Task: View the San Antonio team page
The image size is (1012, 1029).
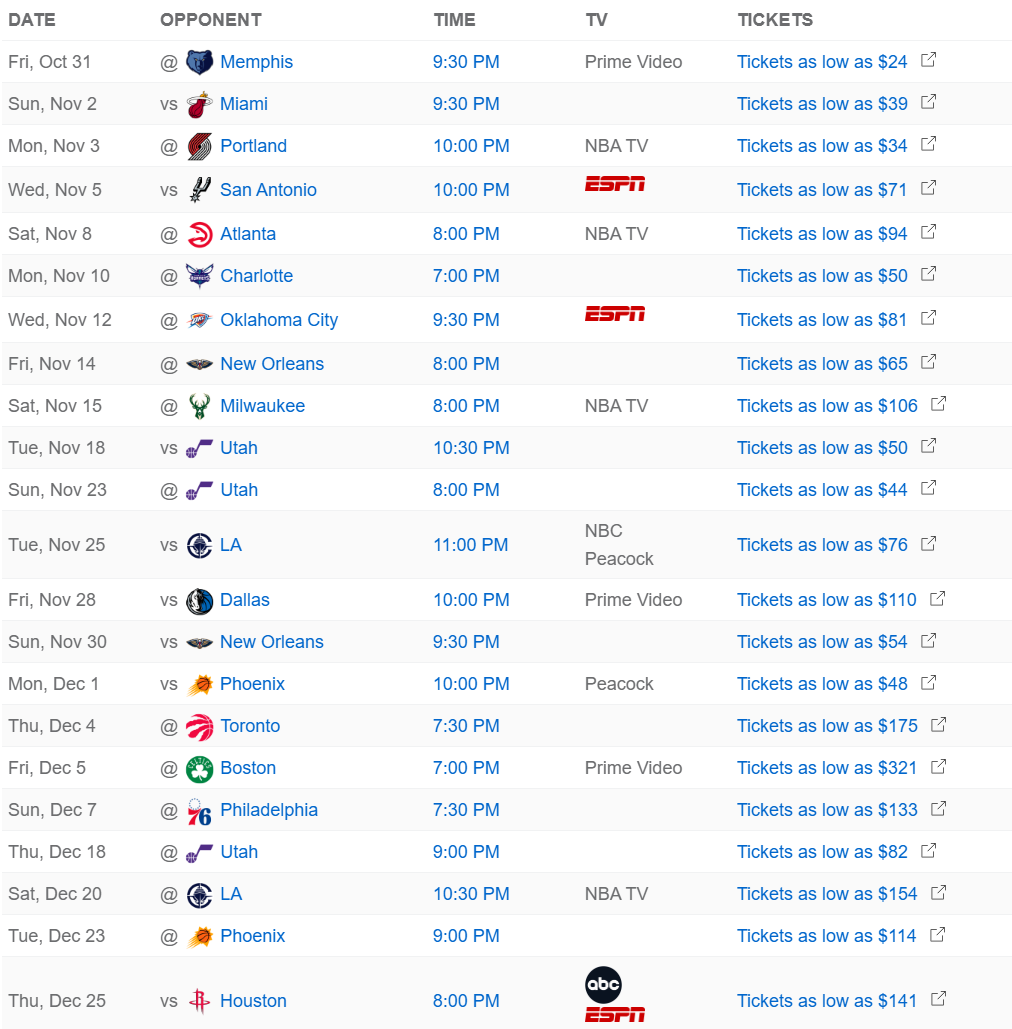Action: 268,190
